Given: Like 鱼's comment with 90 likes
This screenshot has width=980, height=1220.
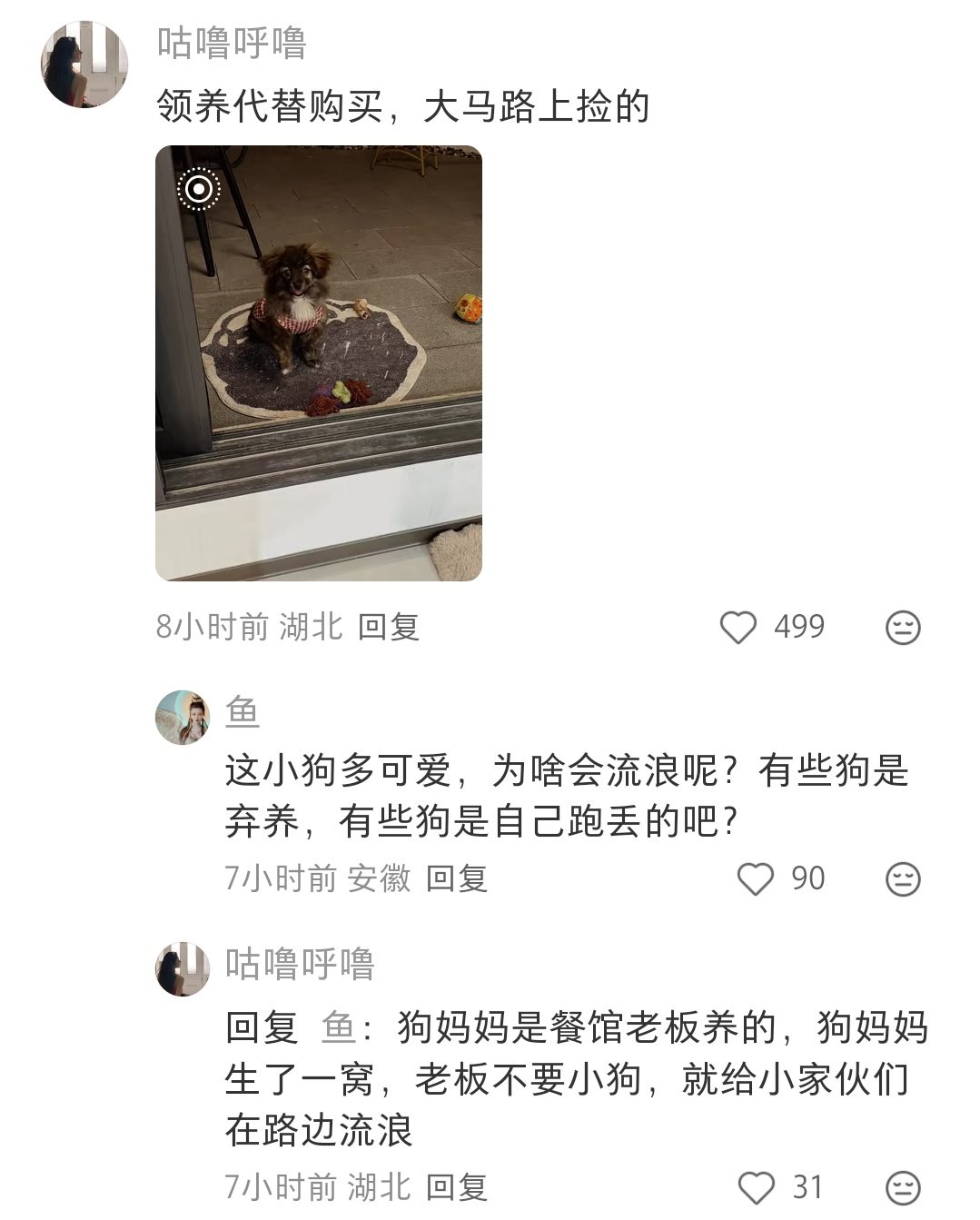Looking at the screenshot, I should [x=755, y=878].
